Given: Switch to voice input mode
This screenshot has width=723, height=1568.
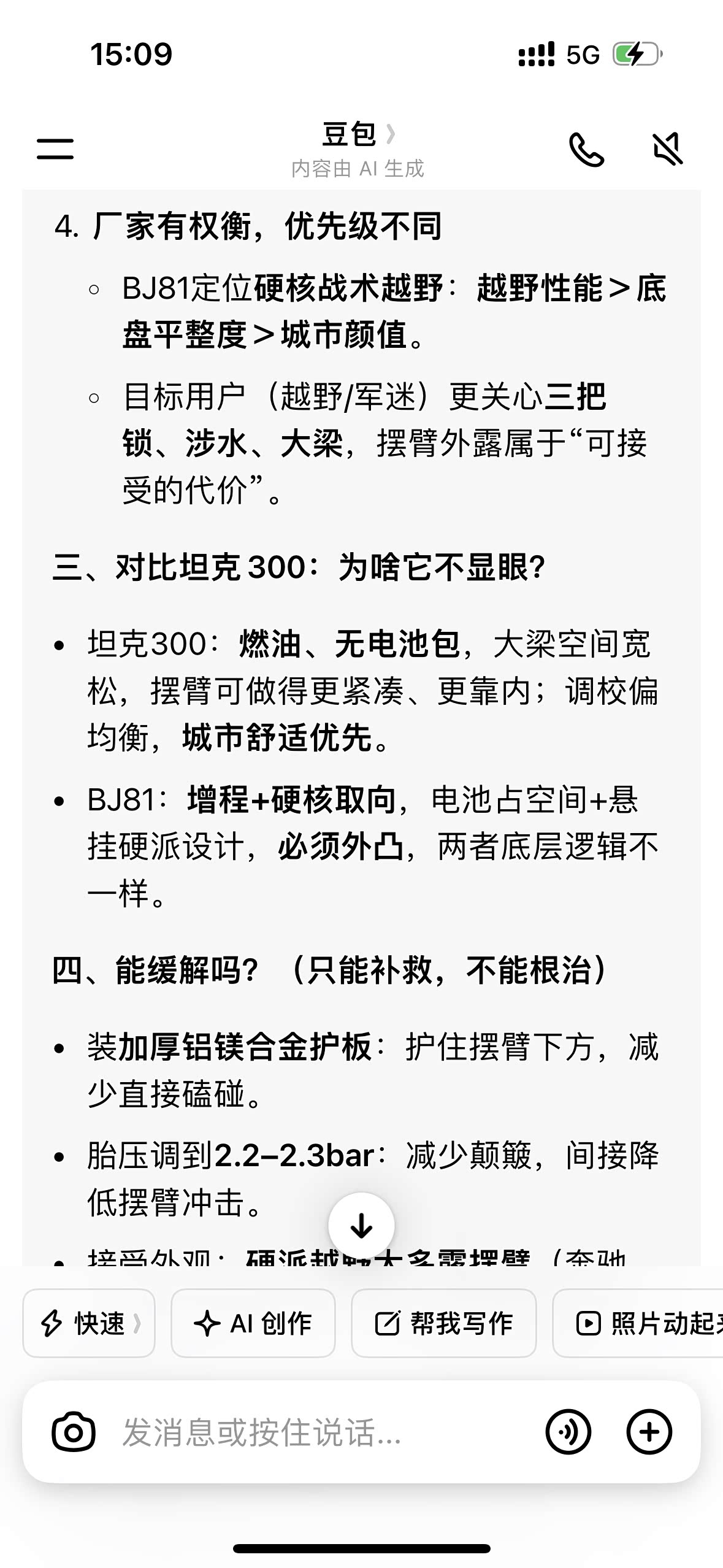Looking at the screenshot, I should (x=568, y=1433).
